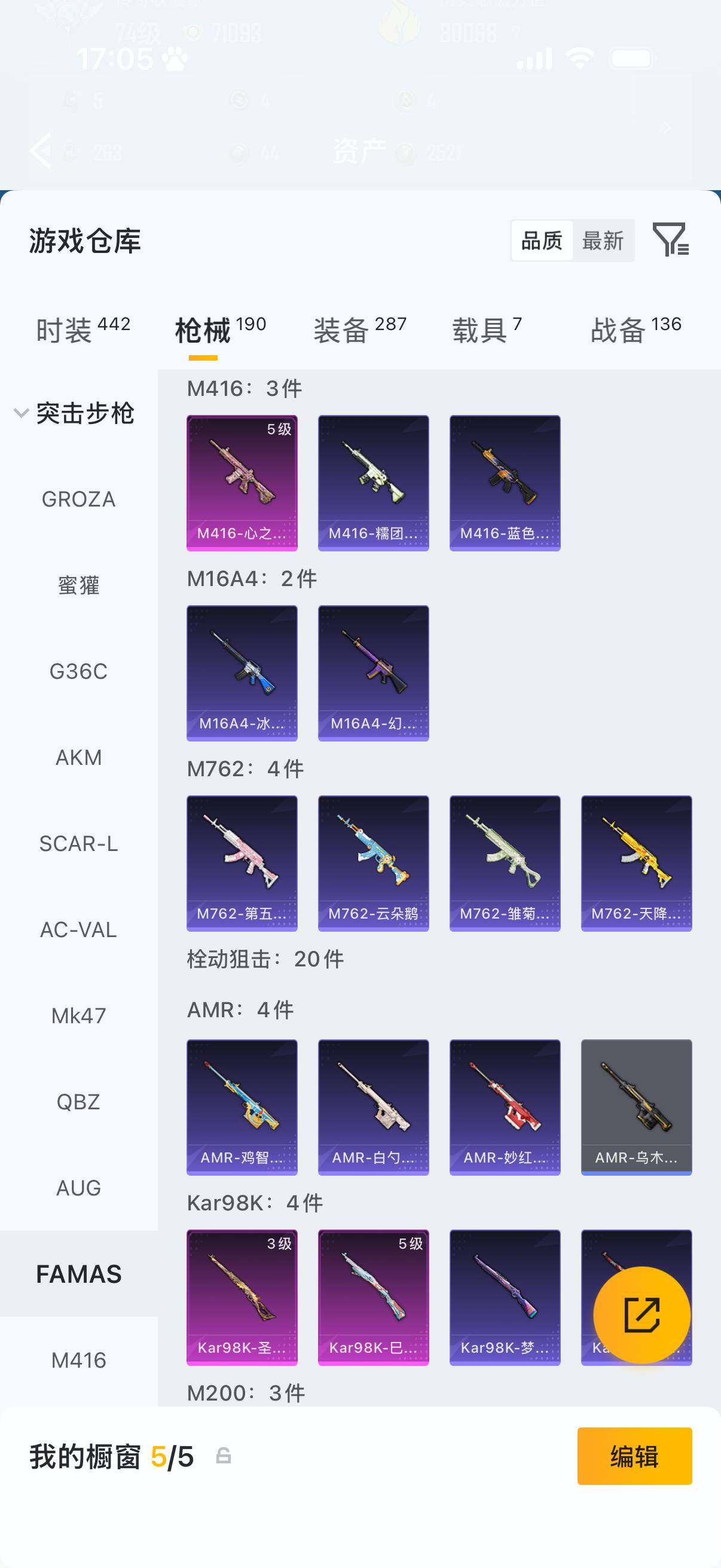The image size is (721, 1568).
Task: Tap the yellow floating share button
Action: (x=642, y=1315)
